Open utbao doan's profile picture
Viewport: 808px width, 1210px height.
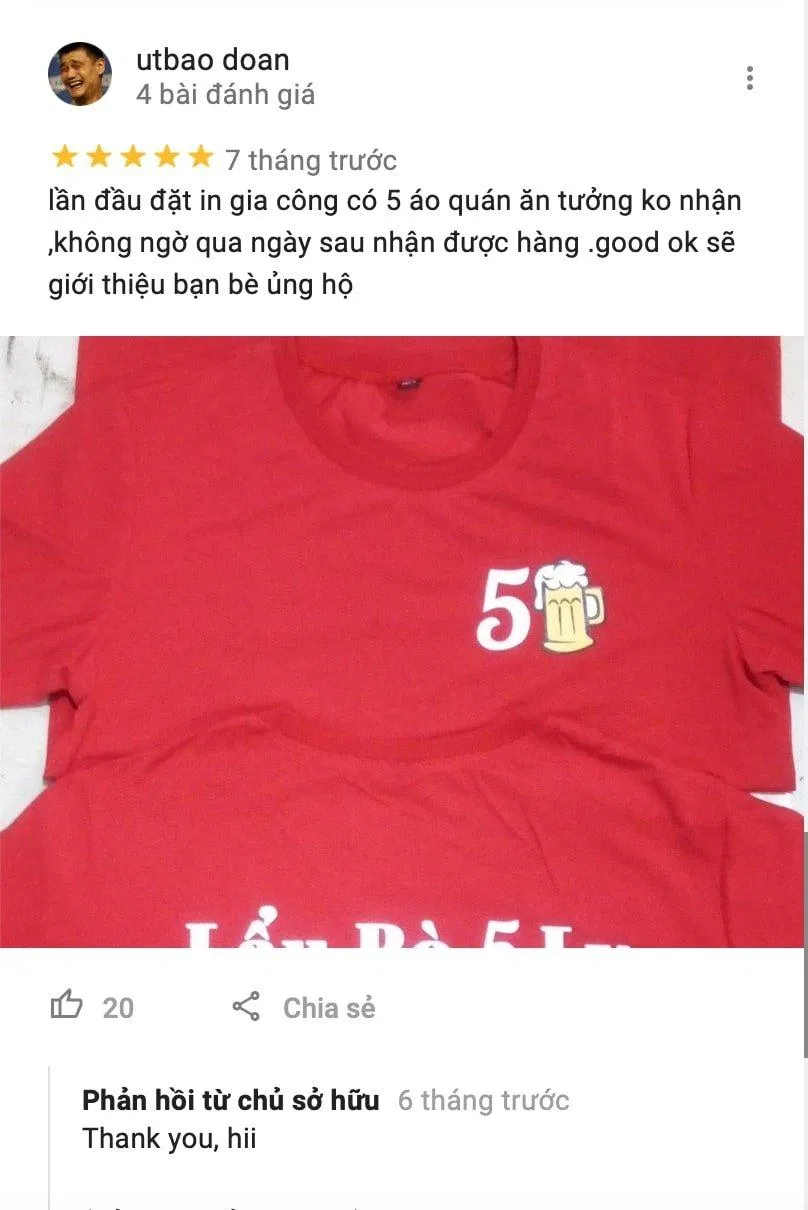(80, 74)
